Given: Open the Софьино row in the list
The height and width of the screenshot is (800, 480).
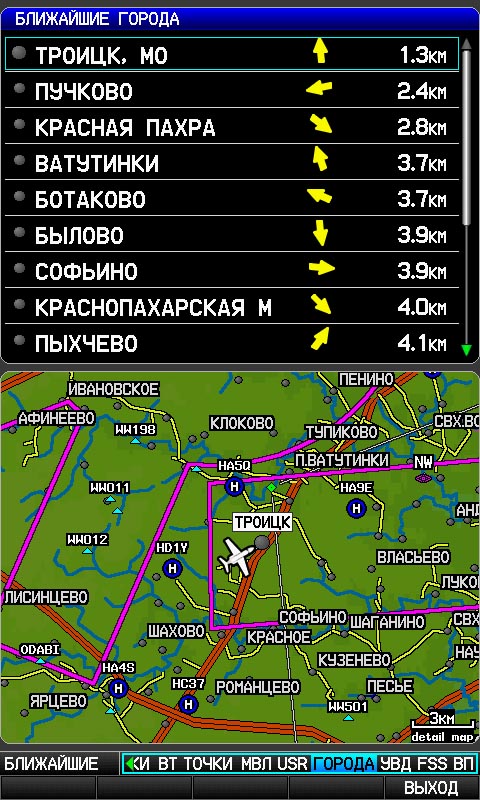Looking at the screenshot, I should (232, 270).
